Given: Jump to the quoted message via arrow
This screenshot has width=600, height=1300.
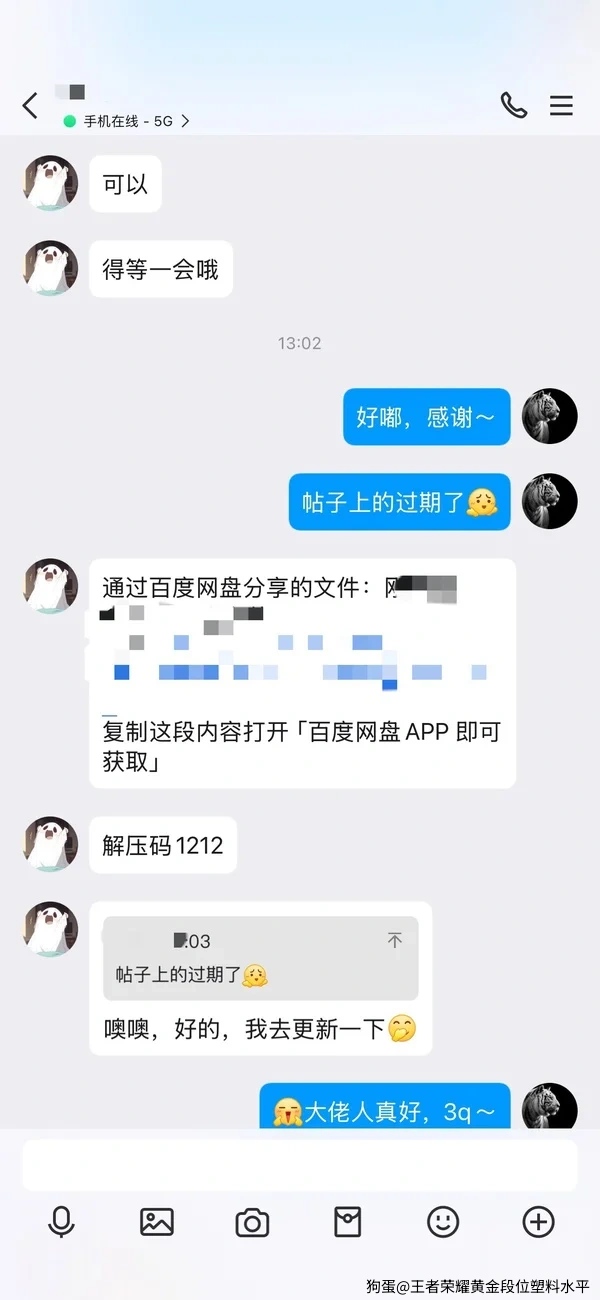Looking at the screenshot, I should point(395,941).
